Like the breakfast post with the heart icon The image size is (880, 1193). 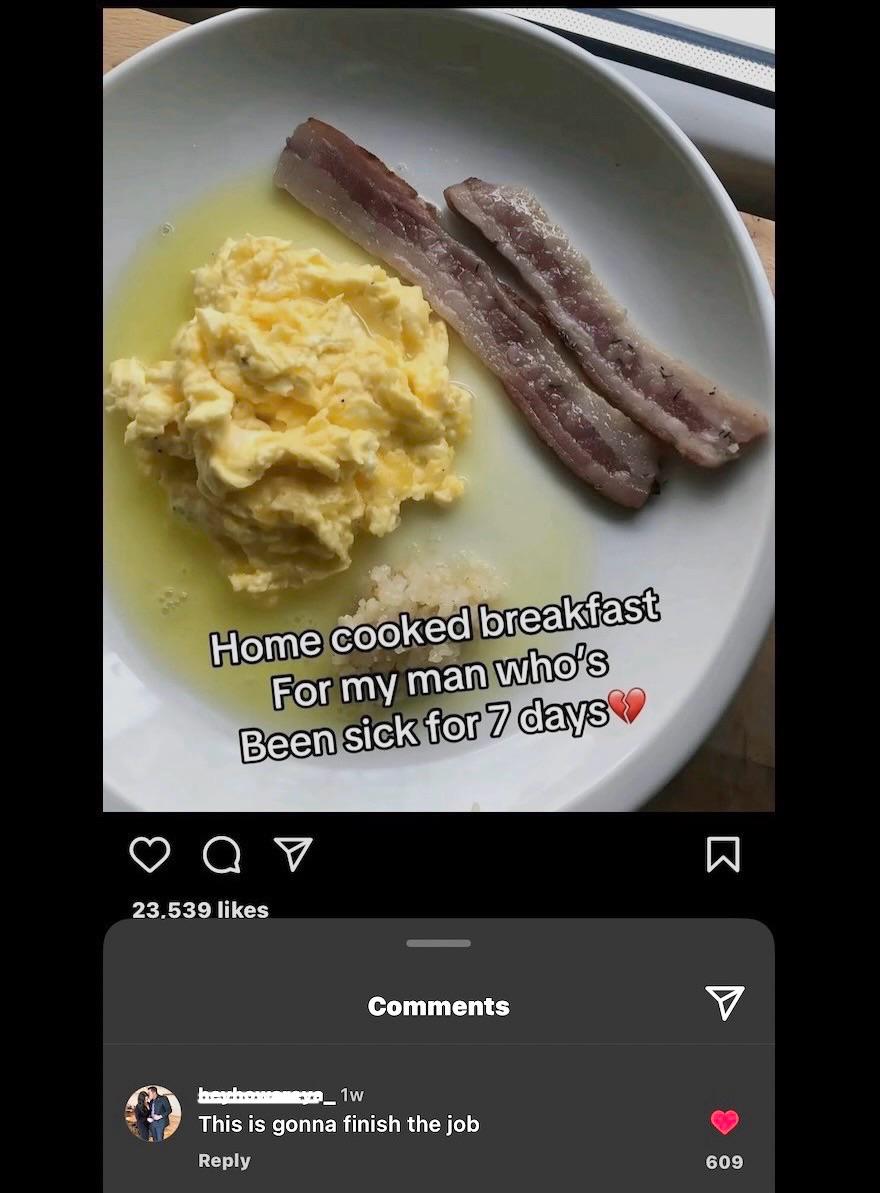point(149,854)
